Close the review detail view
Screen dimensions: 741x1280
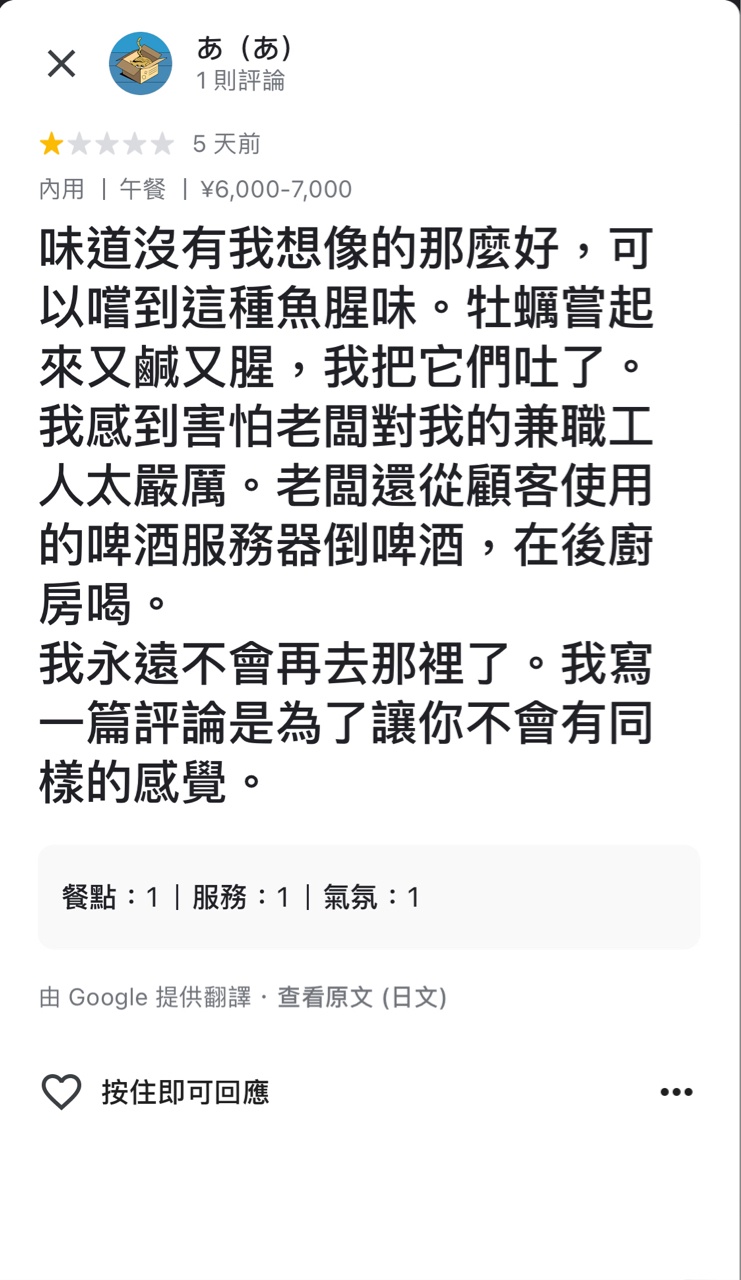[x=61, y=64]
